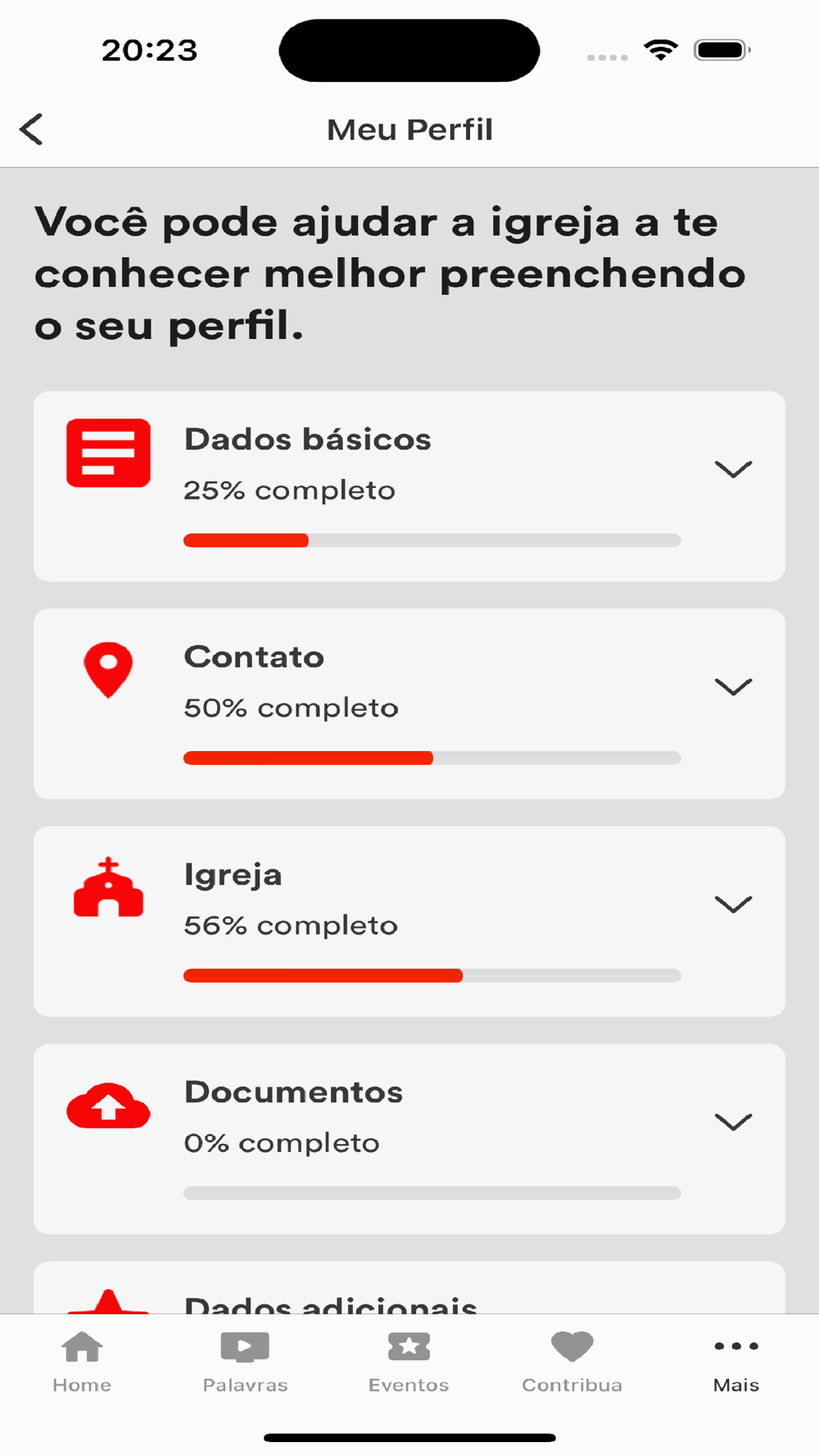Viewport: 819px width, 1456px height.
Task: Switch to the Eventos tab
Action: coord(409,1363)
